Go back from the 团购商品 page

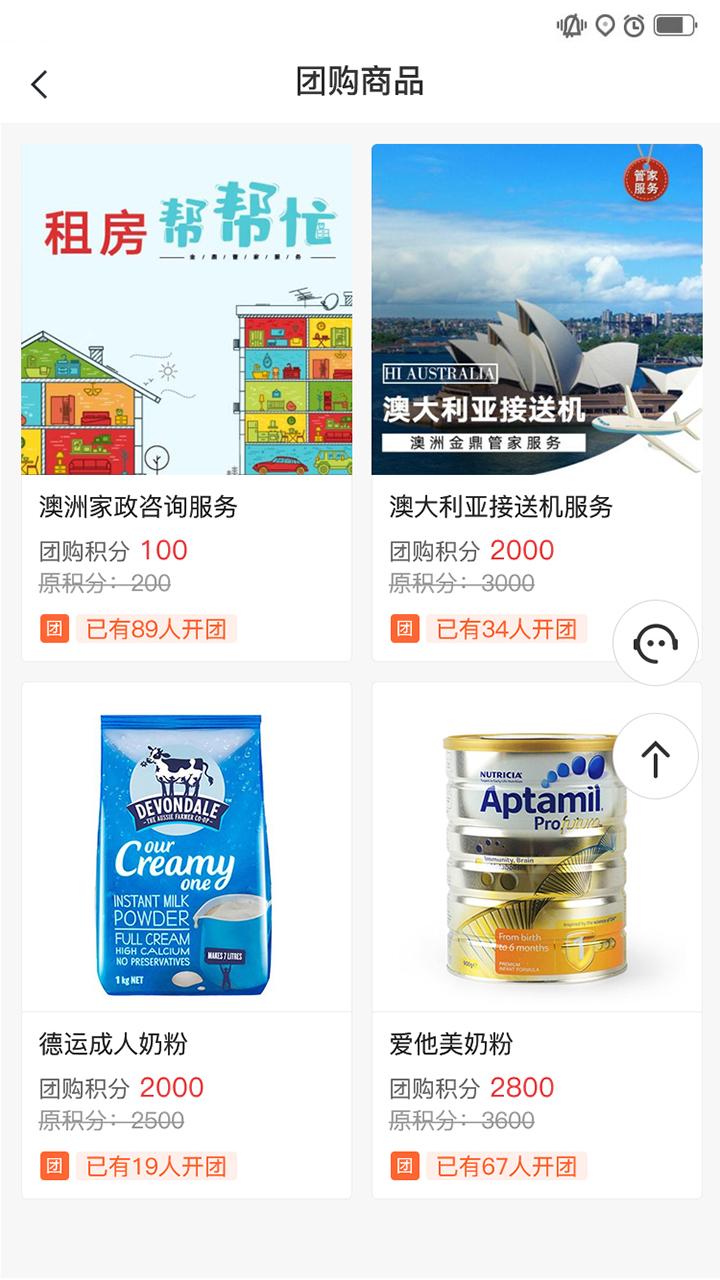(40, 84)
